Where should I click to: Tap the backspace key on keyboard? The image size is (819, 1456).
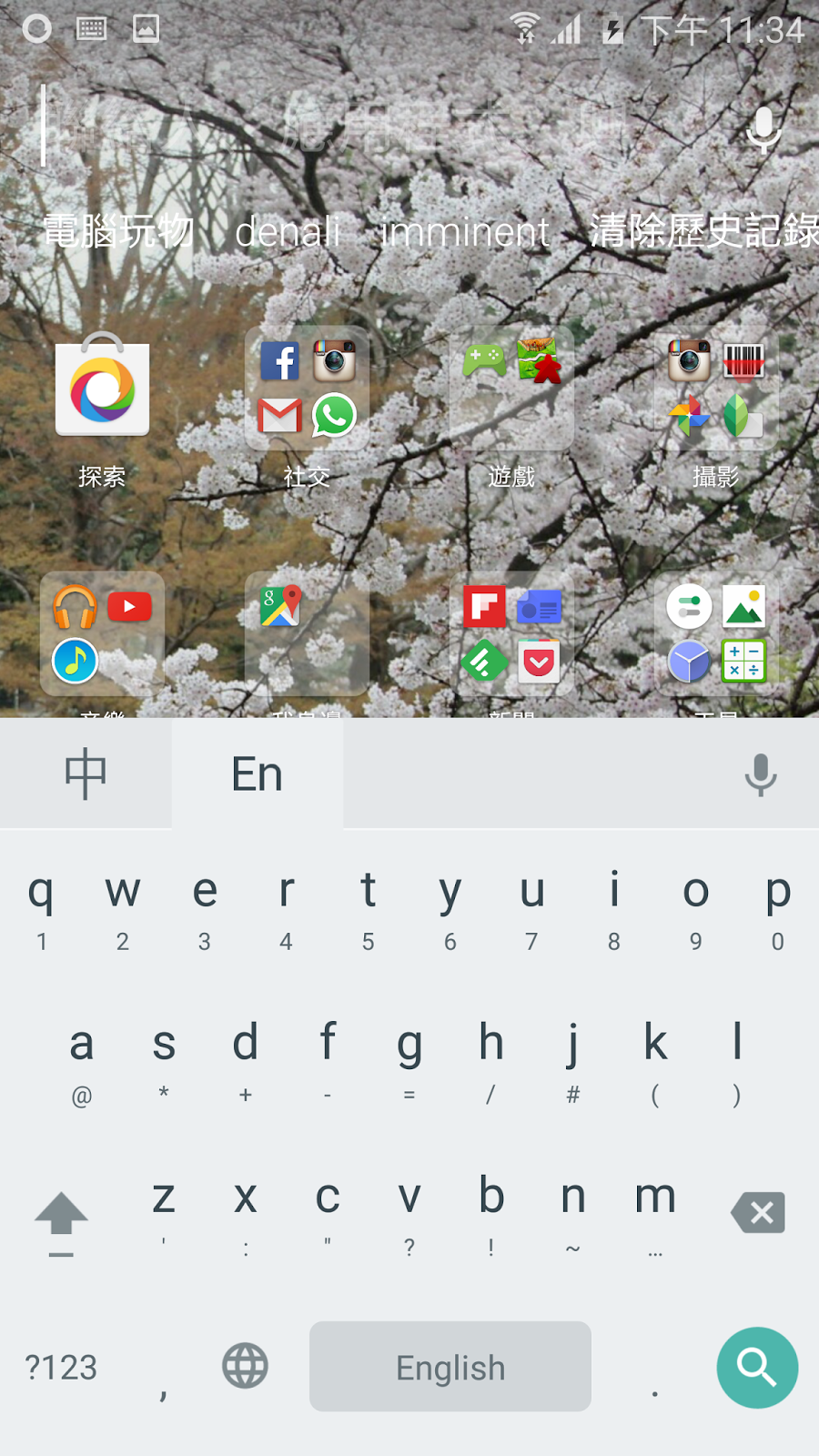pos(757,1213)
